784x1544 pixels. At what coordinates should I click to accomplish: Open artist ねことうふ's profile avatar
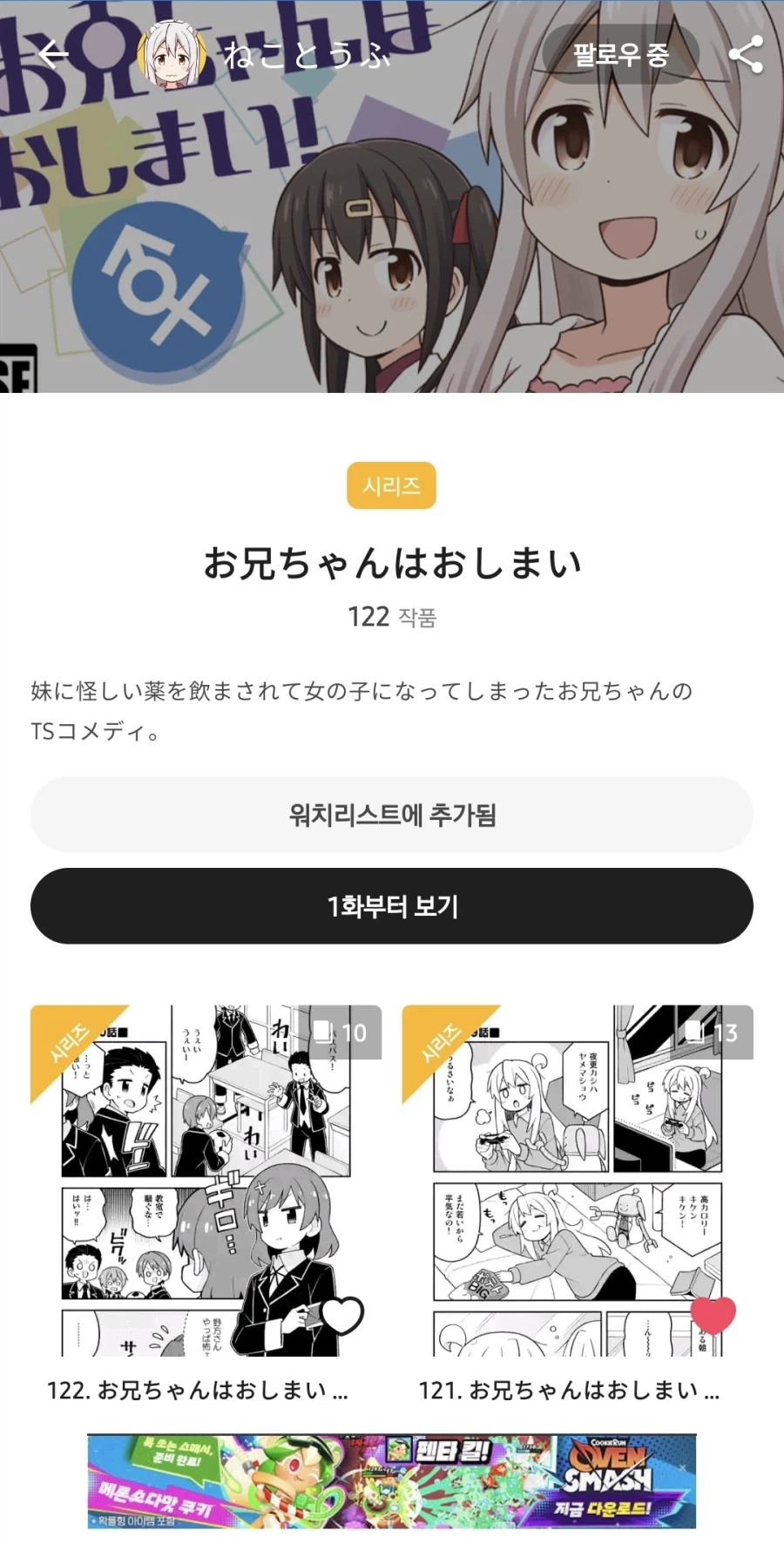pos(171,55)
